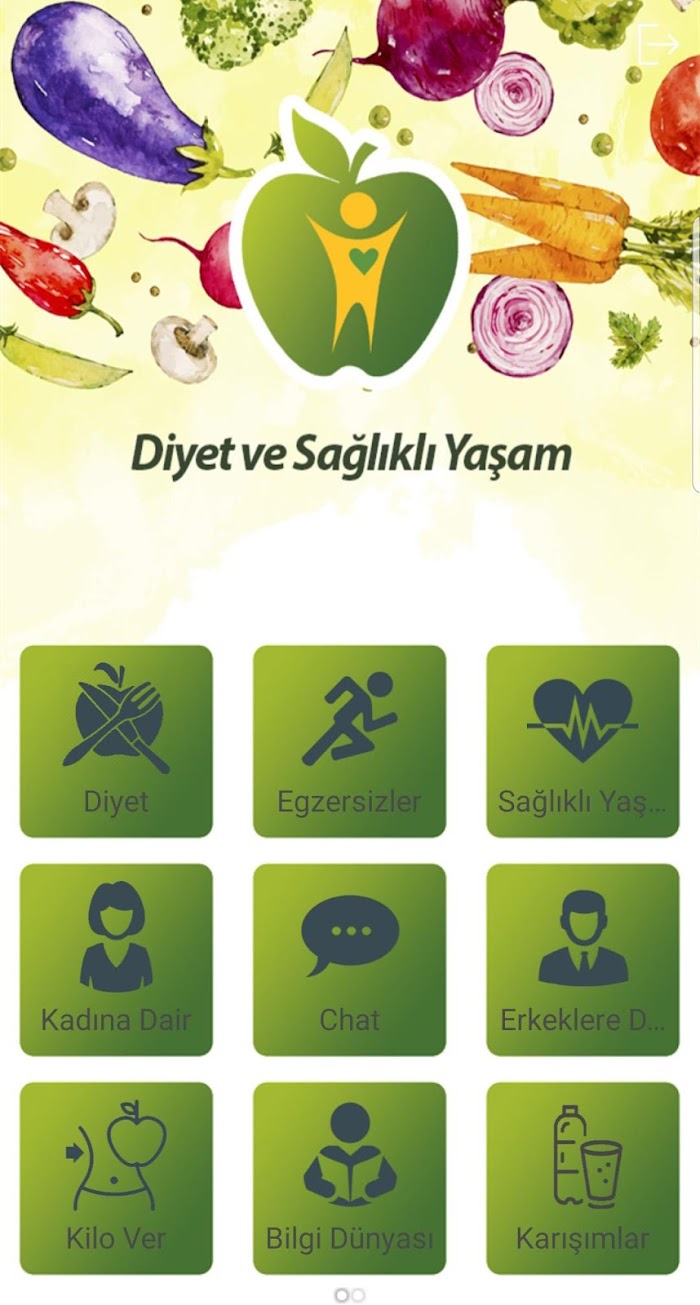Open the Diyet section
Viewport: 700px width, 1305px height.
pos(116,741)
